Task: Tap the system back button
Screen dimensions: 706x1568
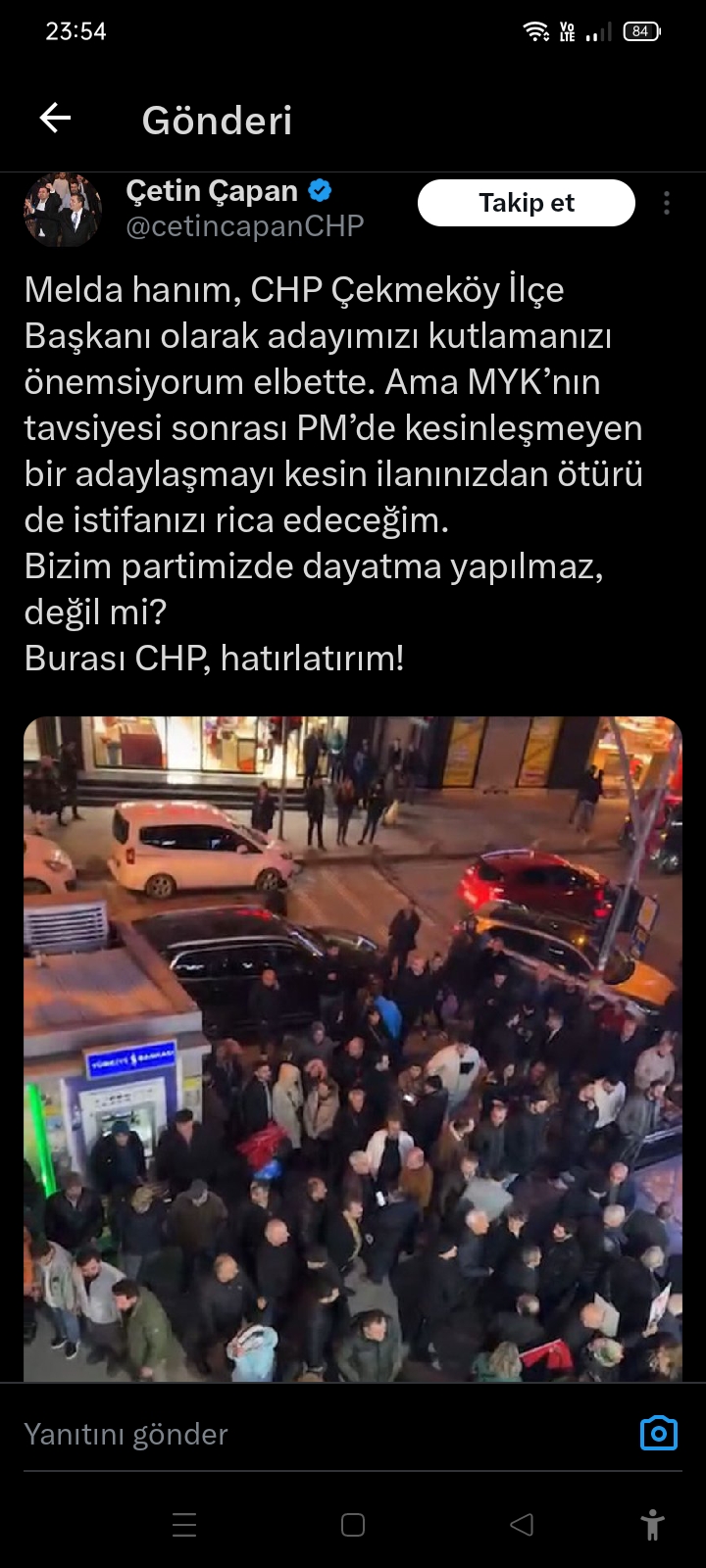Action: (x=522, y=1525)
